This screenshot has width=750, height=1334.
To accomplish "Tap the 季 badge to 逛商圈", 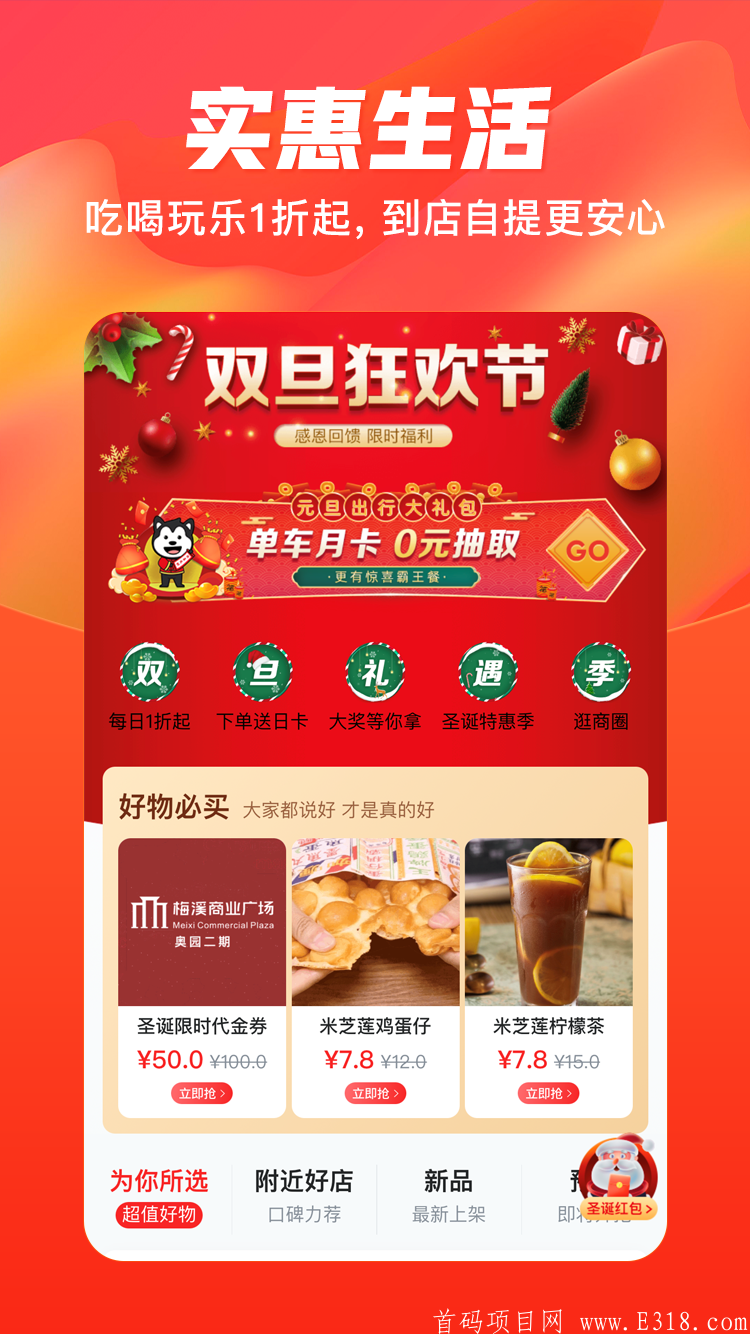I will pyautogui.click(x=599, y=672).
